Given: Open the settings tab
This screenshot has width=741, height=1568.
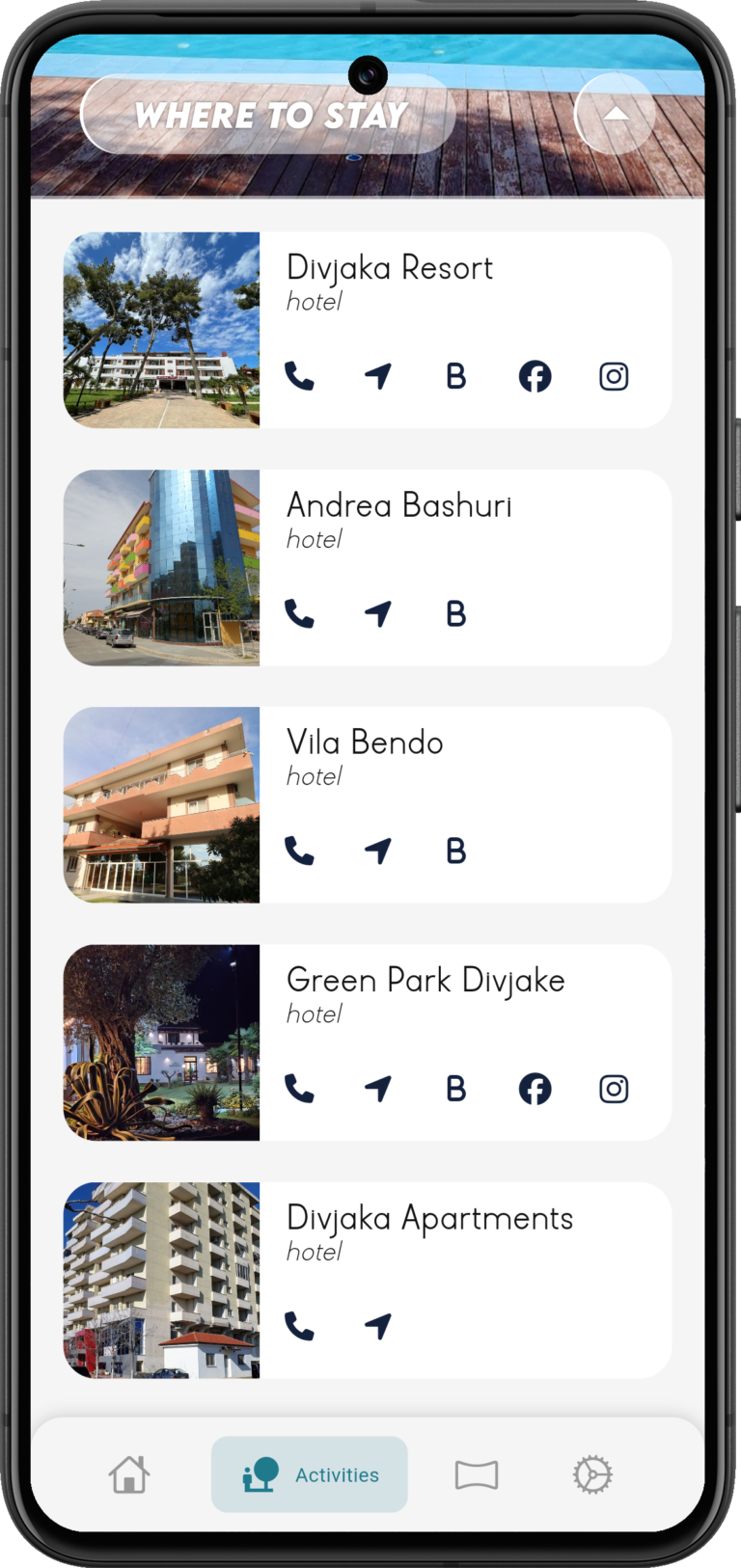Looking at the screenshot, I should click(592, 1474).
